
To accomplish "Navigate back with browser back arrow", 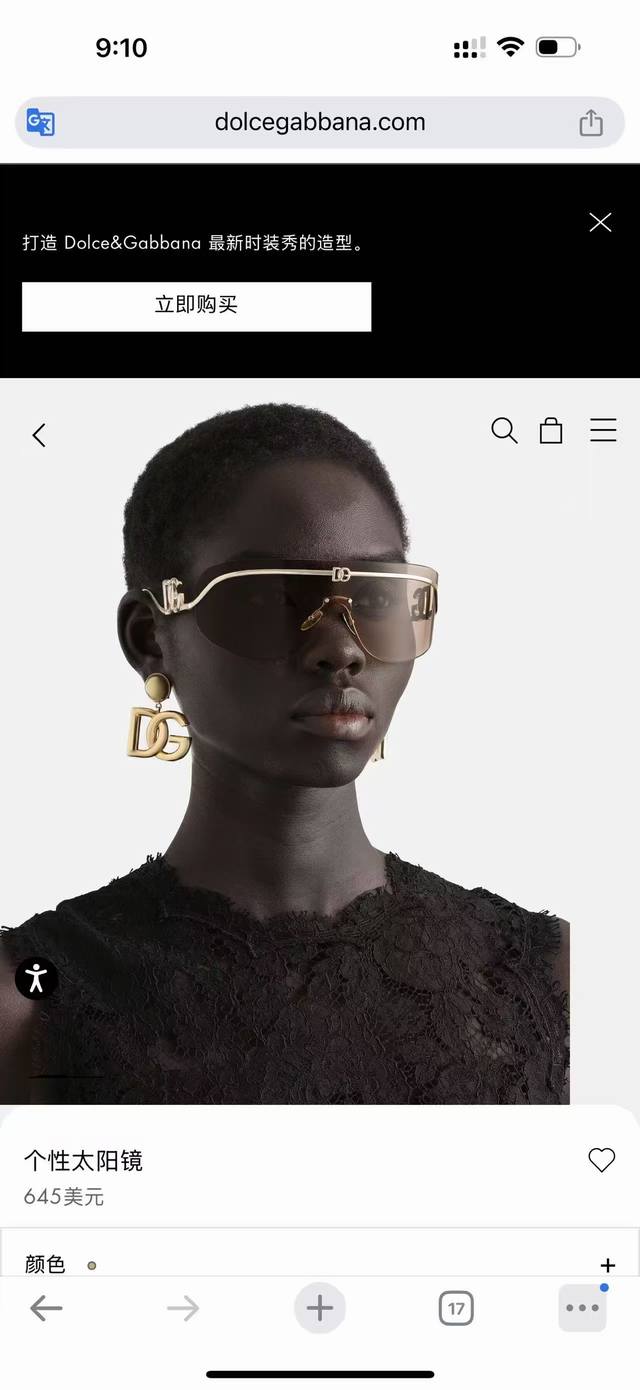I will [x=46, y=1308].
